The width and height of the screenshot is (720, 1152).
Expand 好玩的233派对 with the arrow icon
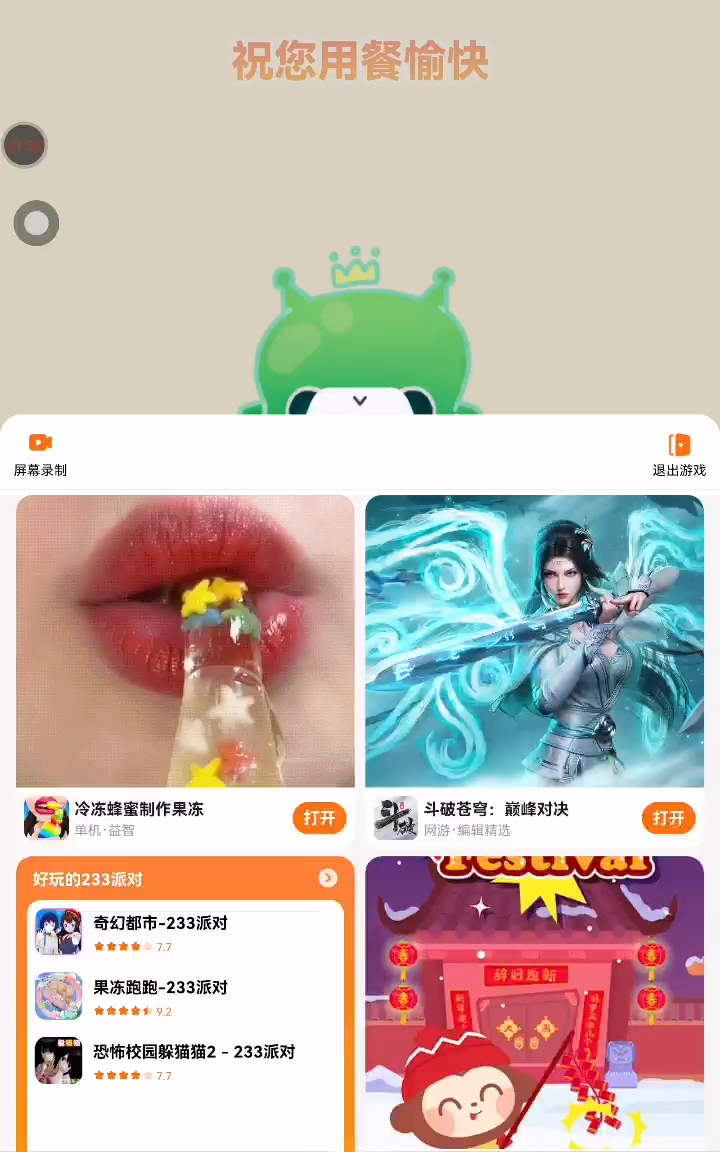click(x=328, y=878)
